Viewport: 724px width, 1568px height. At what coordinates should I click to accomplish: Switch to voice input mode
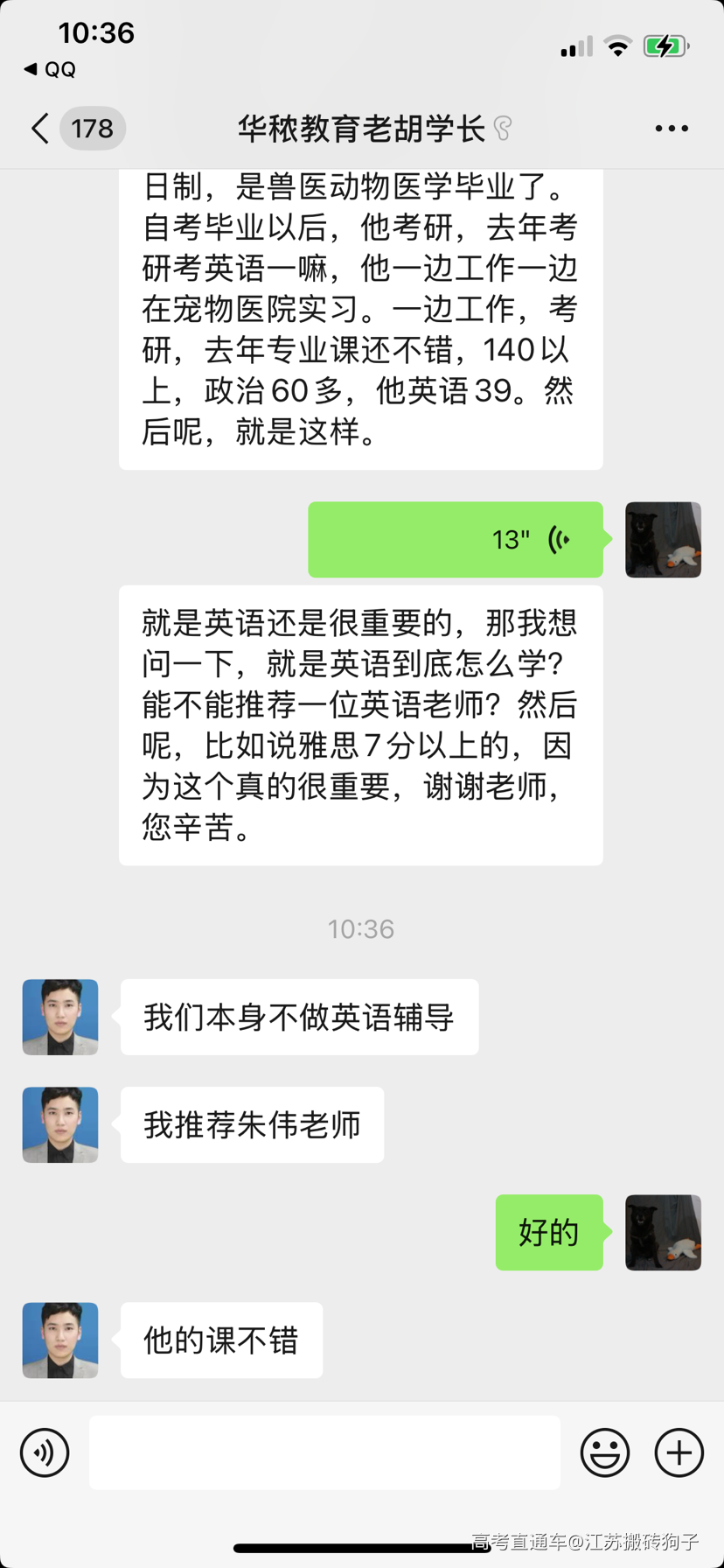45,1452
